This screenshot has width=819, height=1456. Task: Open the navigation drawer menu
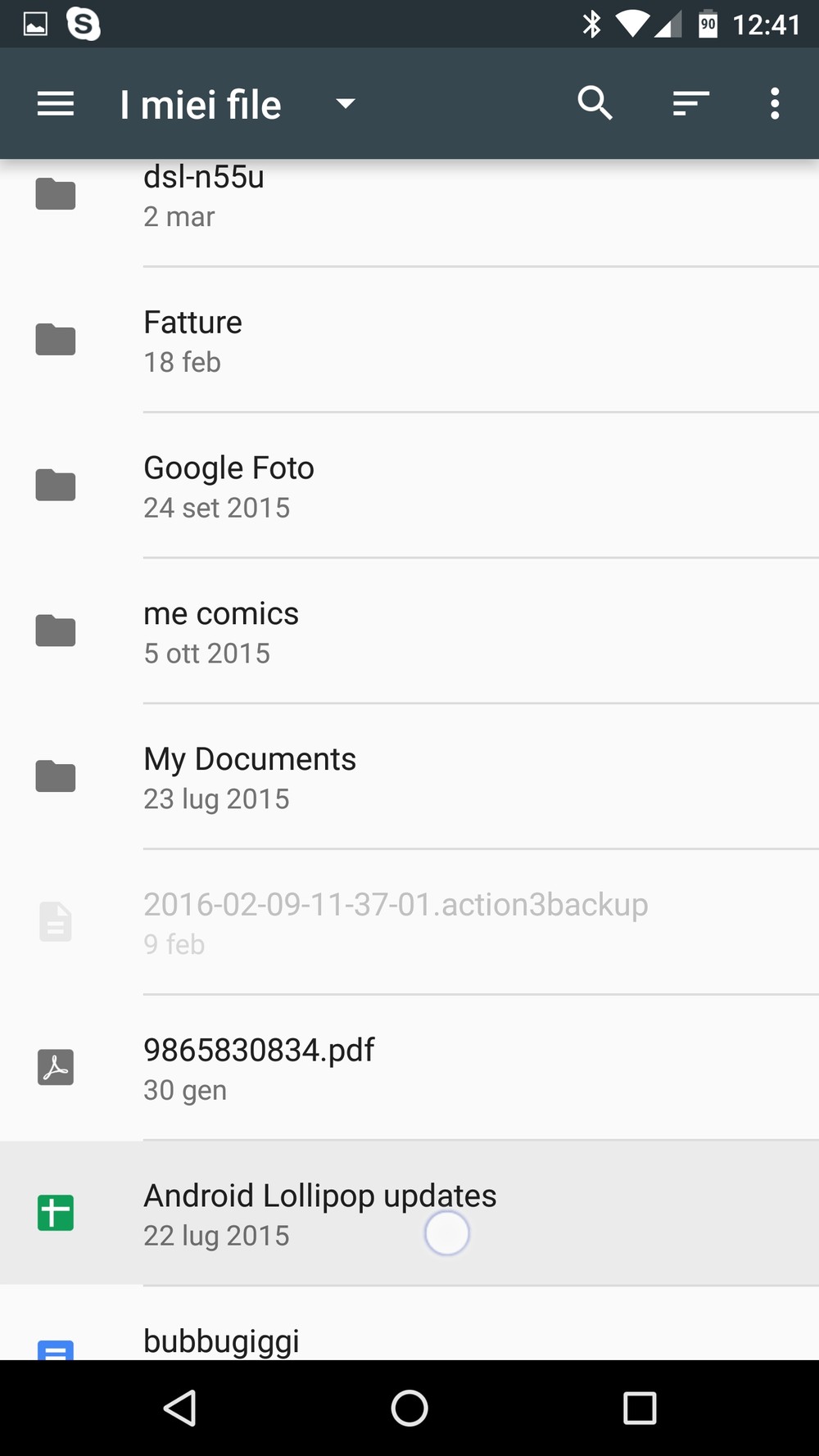pyautogui.click(x=56, y=104)
